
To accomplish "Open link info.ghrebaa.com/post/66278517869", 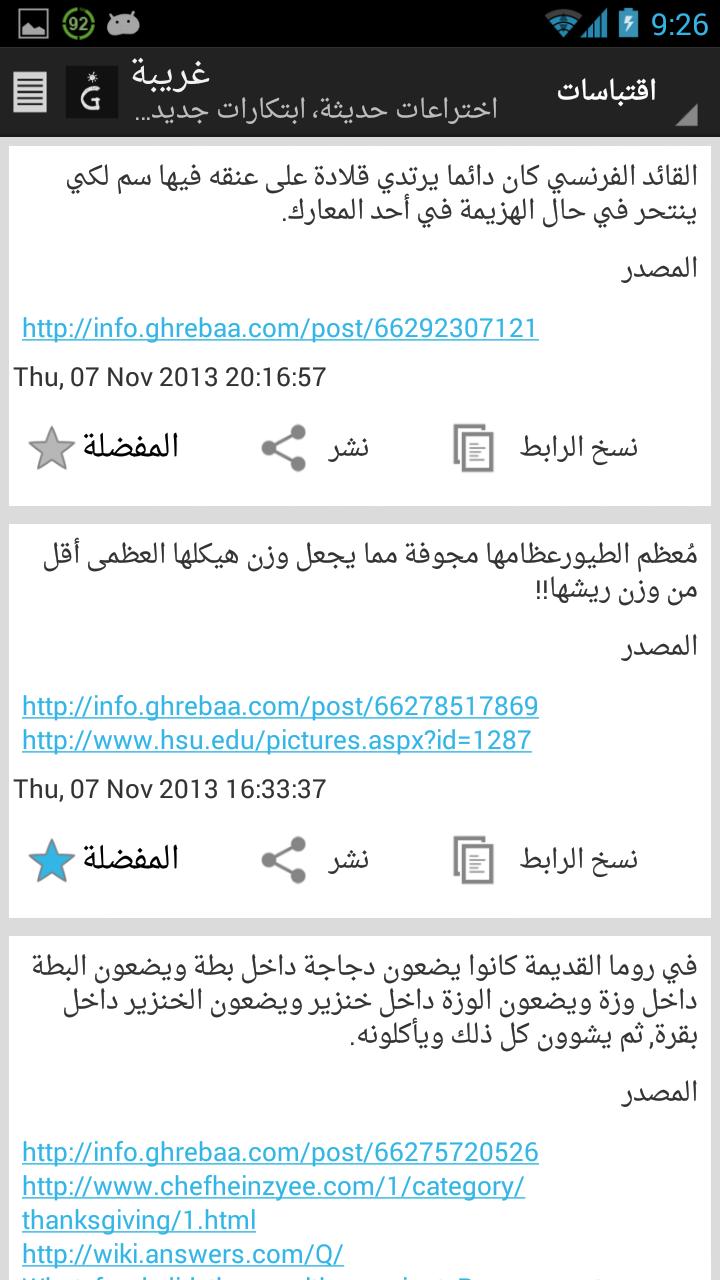I will 278,705.
